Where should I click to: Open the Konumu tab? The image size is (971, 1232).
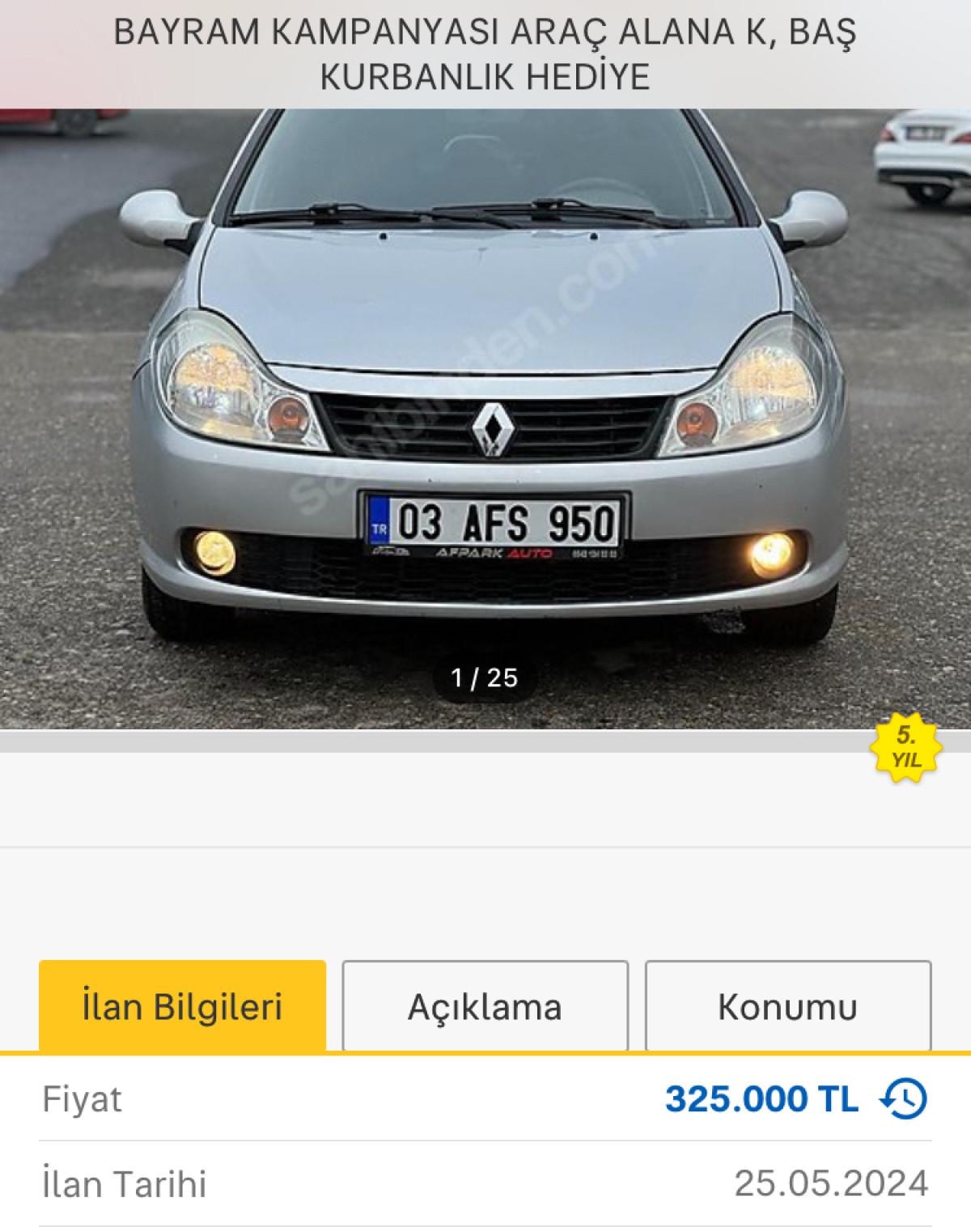click(787, 1006)
